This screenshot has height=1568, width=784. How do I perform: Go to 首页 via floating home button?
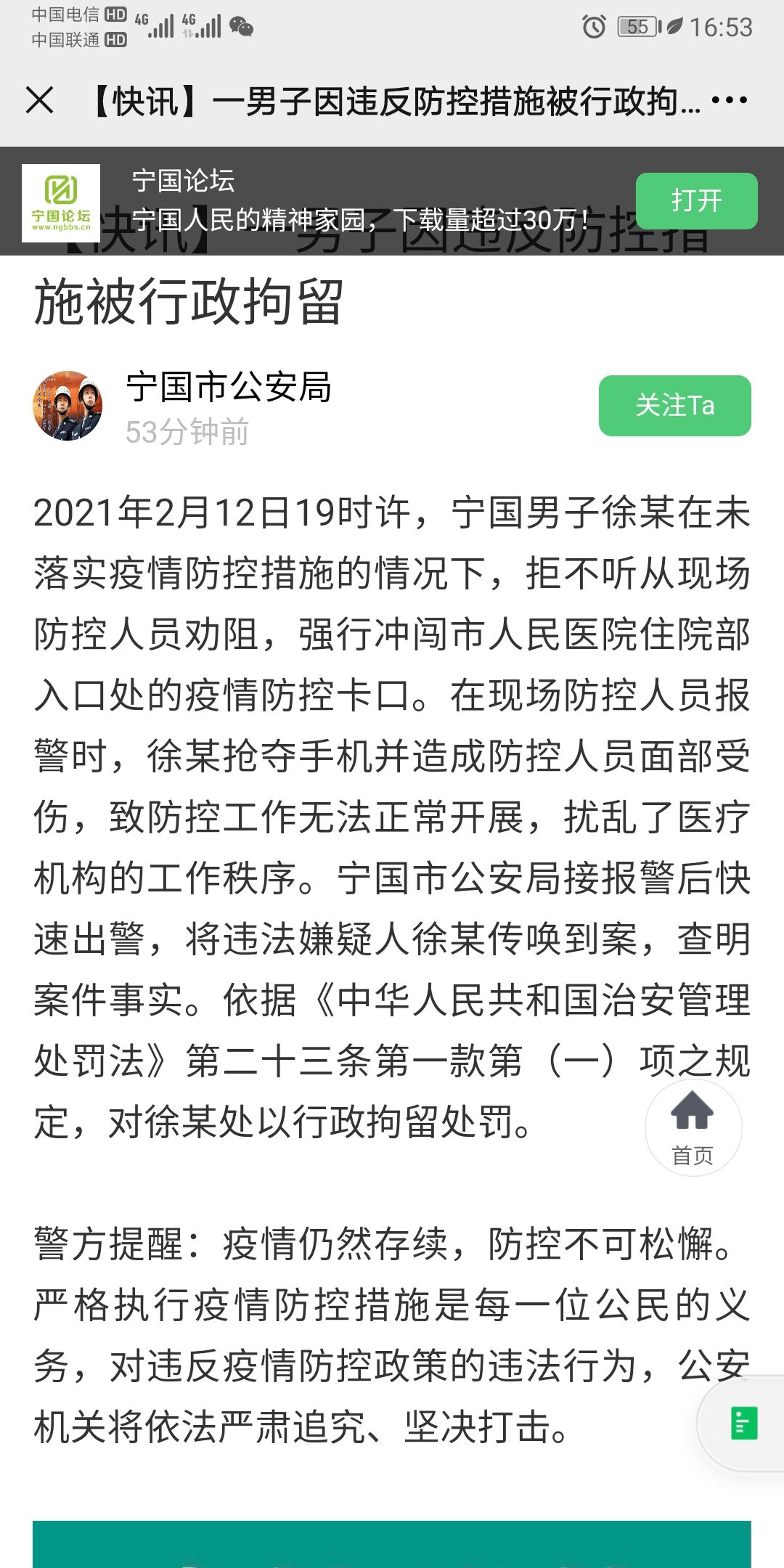(x=693, y=1127)
